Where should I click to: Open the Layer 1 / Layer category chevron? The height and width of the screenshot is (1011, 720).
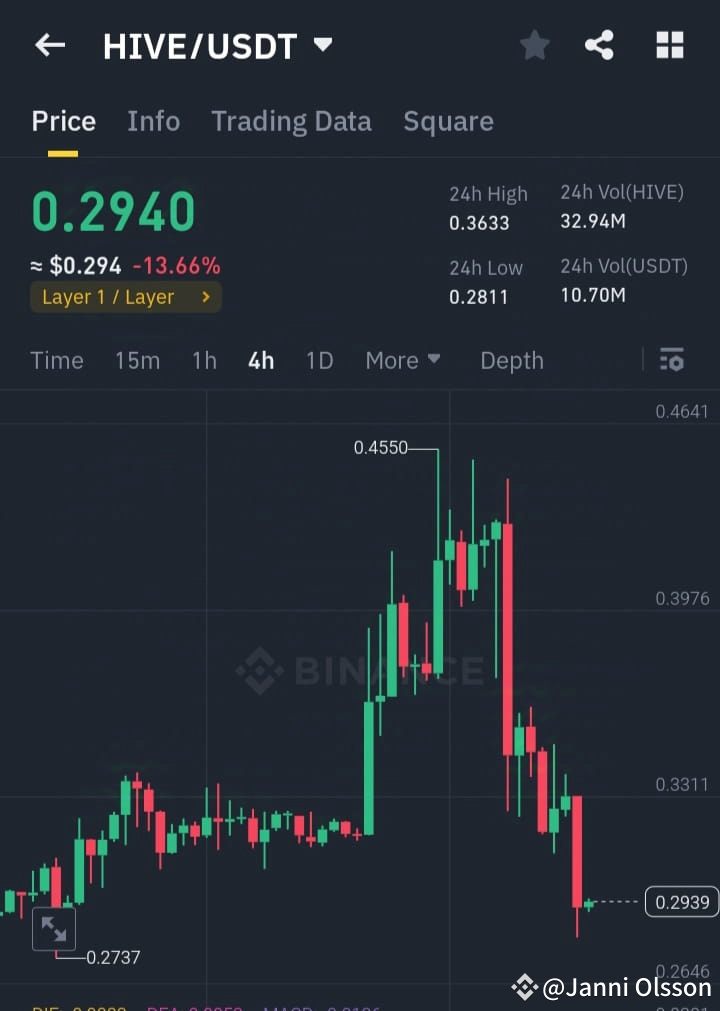click(x=205, y=297)
